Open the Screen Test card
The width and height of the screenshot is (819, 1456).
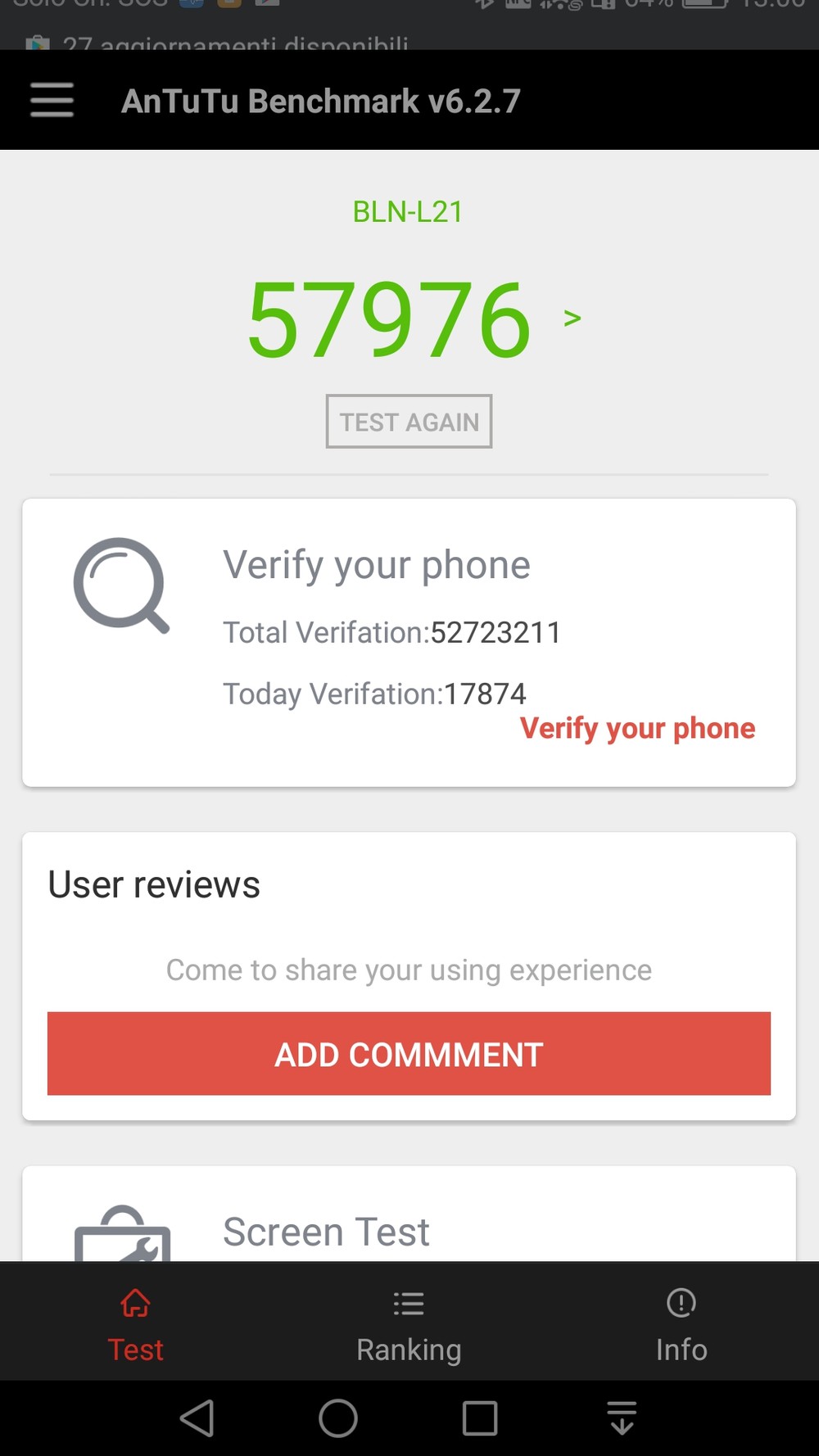click(409, 1214)
